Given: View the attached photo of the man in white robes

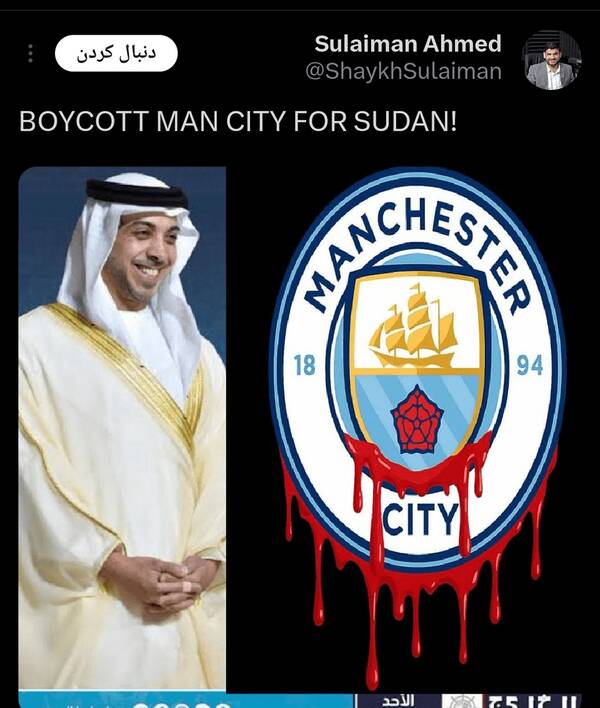Looking at the screenshot, I should point(122,428).
